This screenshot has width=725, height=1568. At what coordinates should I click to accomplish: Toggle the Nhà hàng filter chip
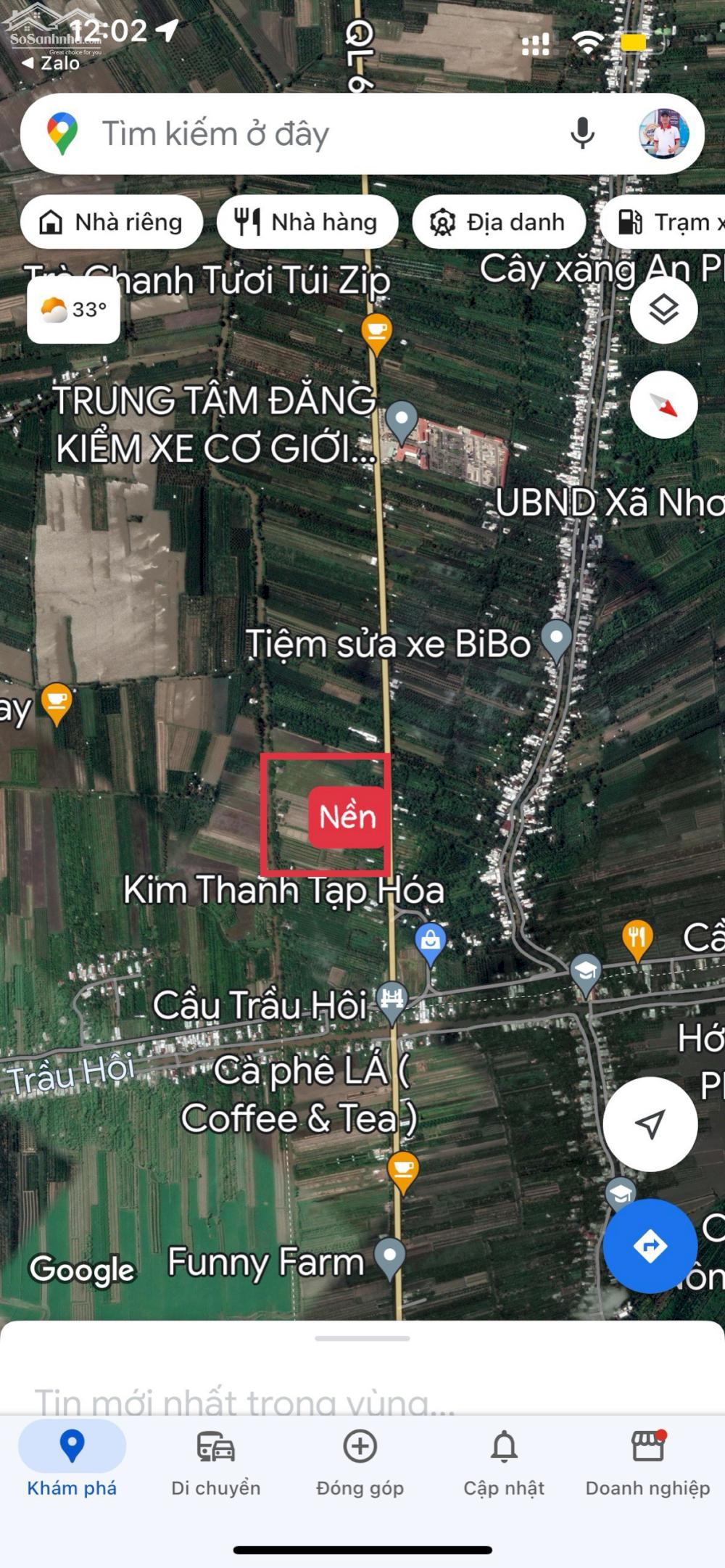(306, 222)
